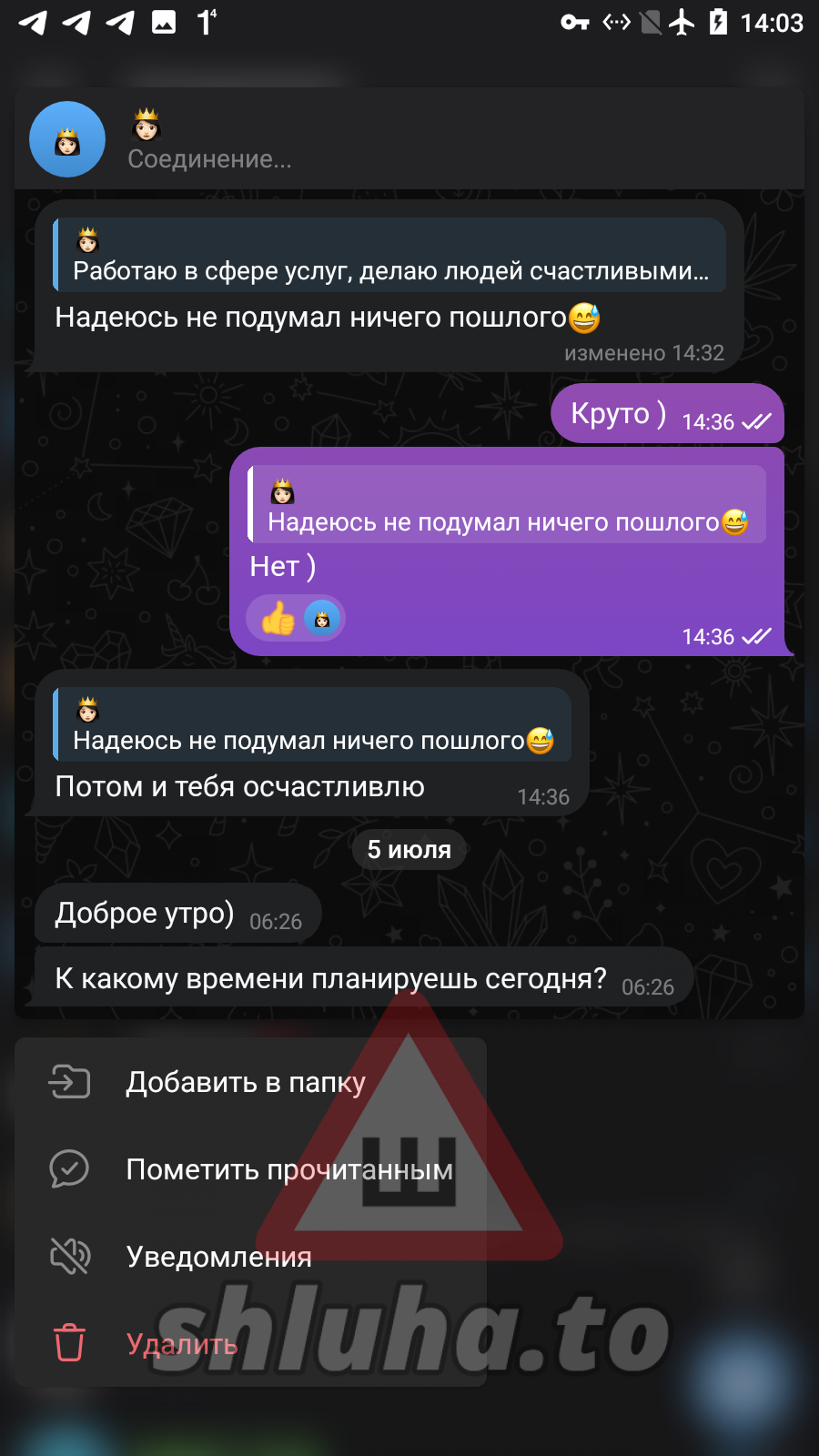Open 'Уведомления' settings for this chat

218,1257
